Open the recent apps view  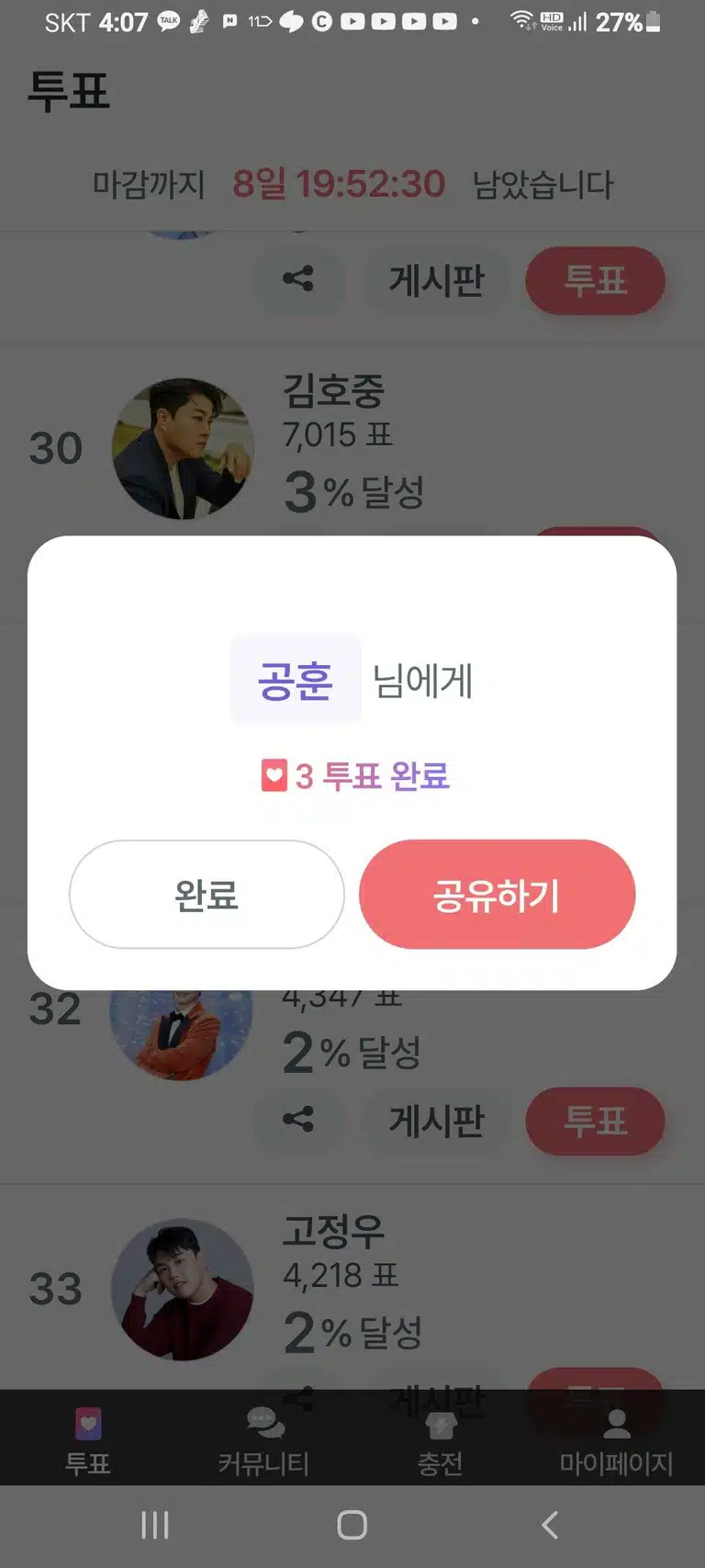pyautogui.click(x=155, y=1525)
